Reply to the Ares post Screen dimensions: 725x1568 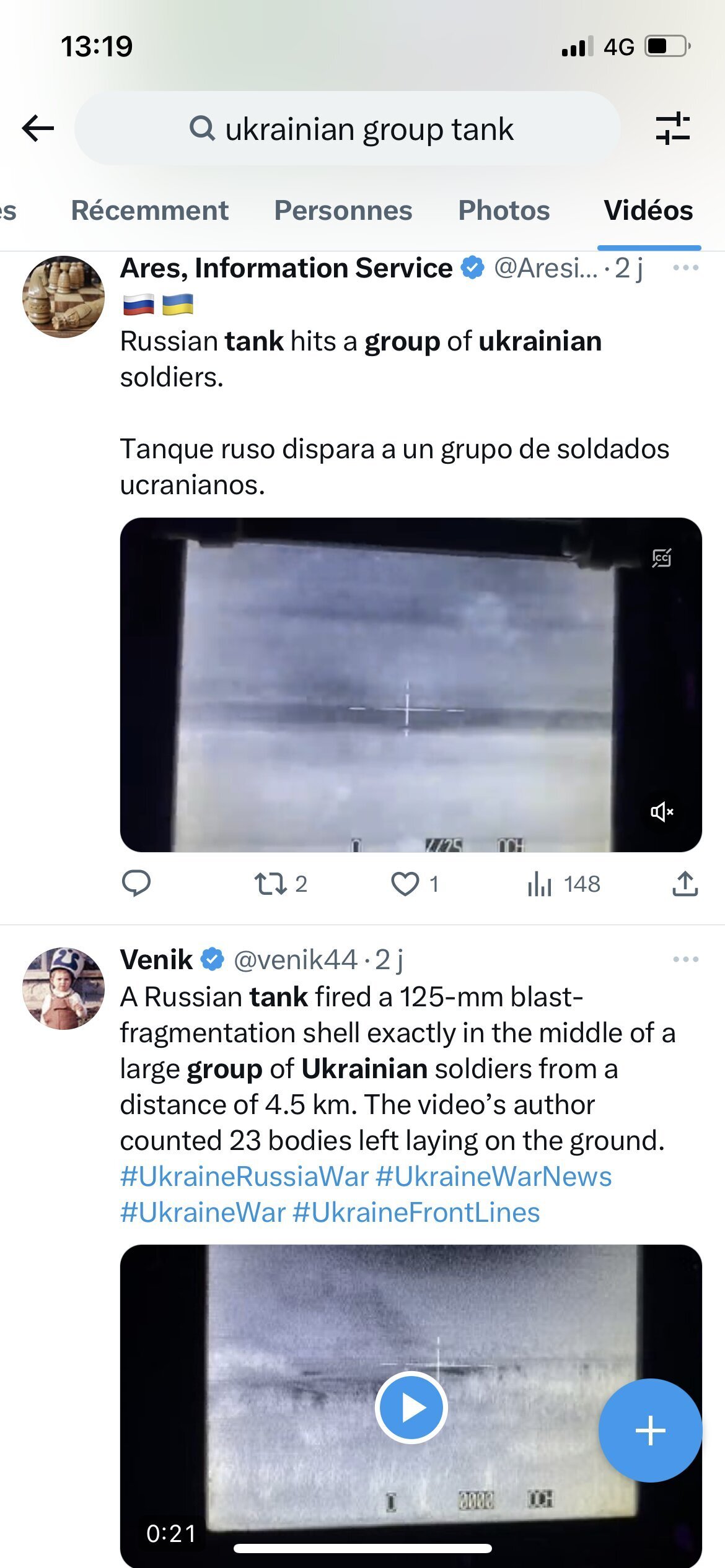[x=136, y=884]
